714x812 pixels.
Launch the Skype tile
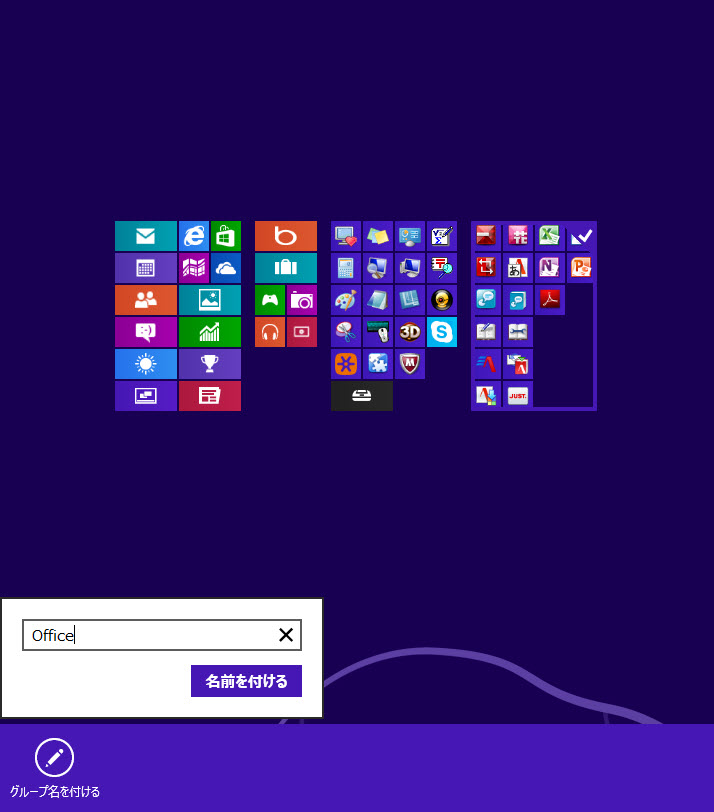coord(442,332)
